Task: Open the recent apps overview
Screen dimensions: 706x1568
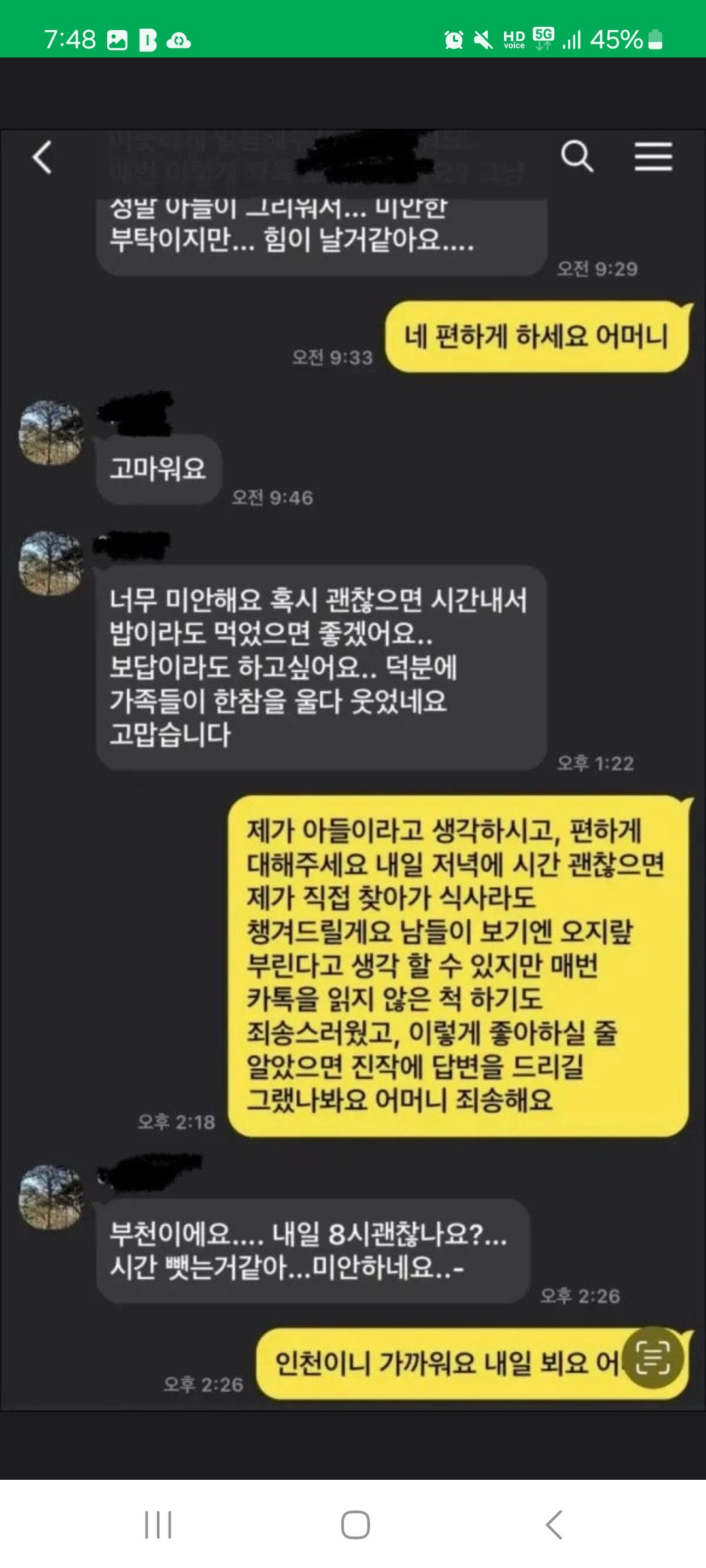Action: point(158,1524)
